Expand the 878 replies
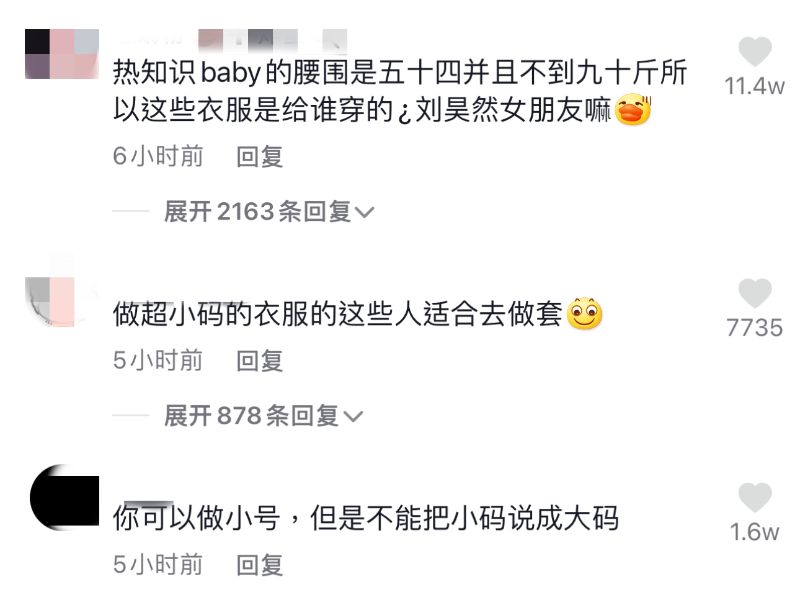 262,416
